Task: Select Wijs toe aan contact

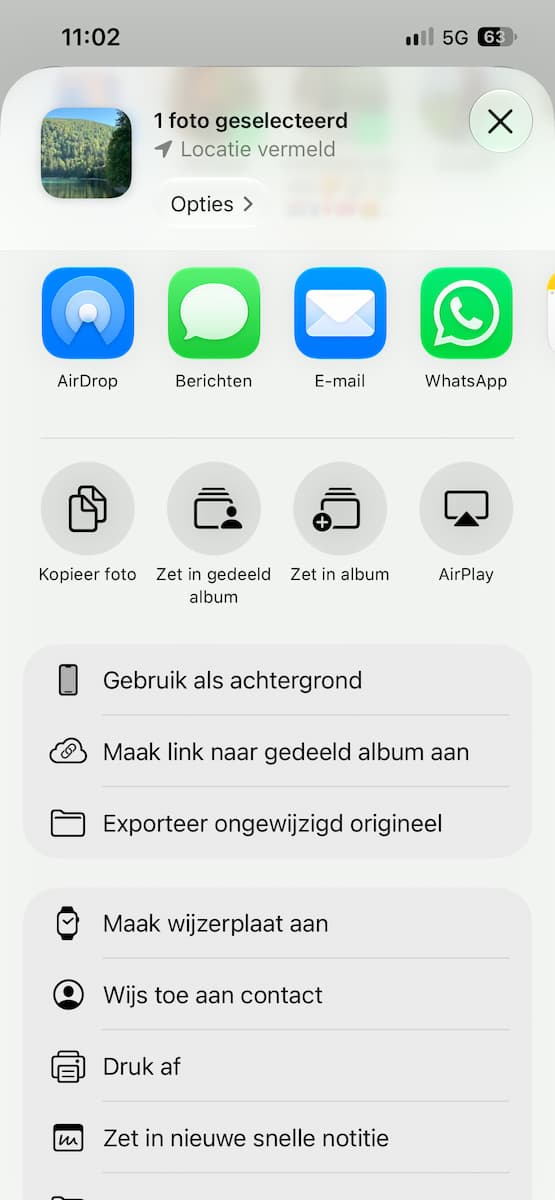Action: (277, 995)
